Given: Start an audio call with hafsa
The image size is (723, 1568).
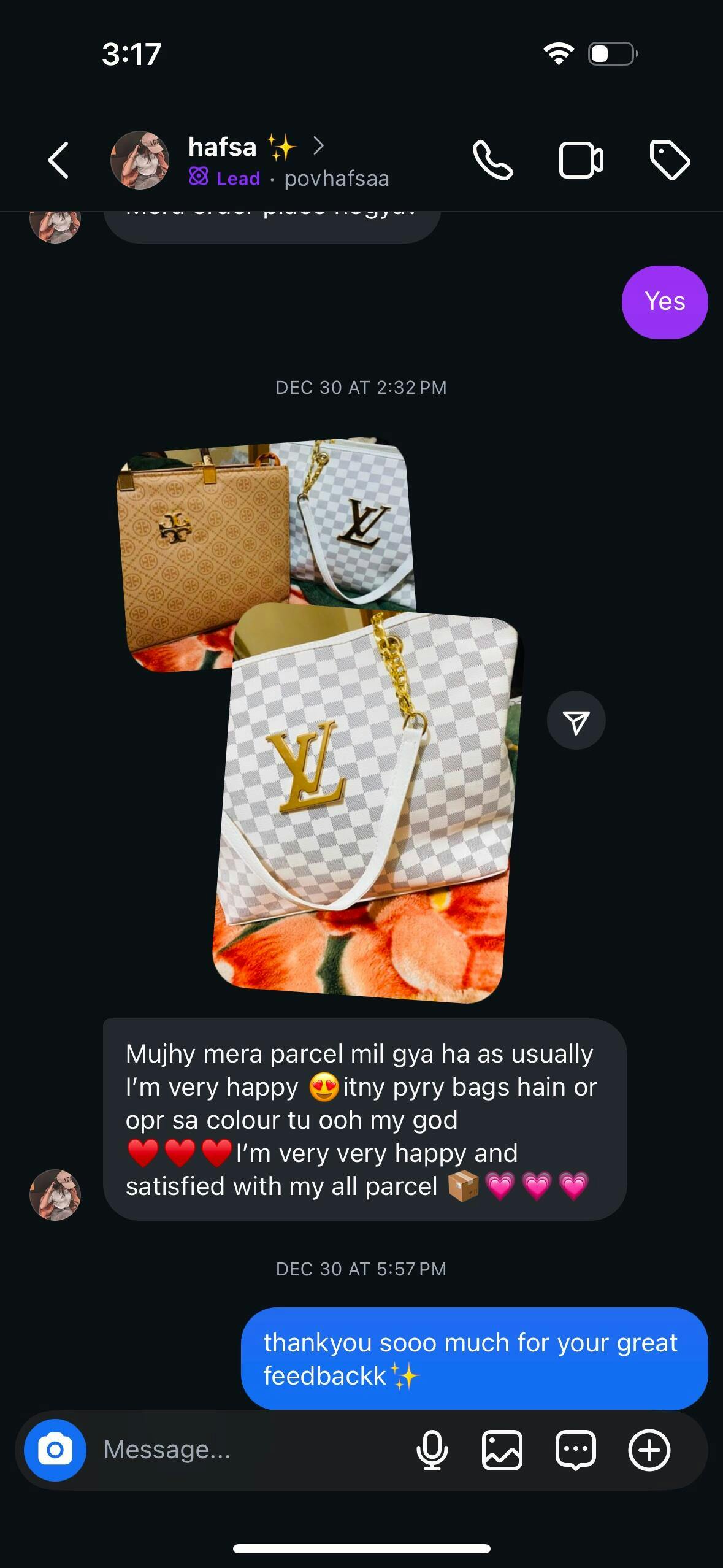Looking at the screenshot, I should 492,161.
